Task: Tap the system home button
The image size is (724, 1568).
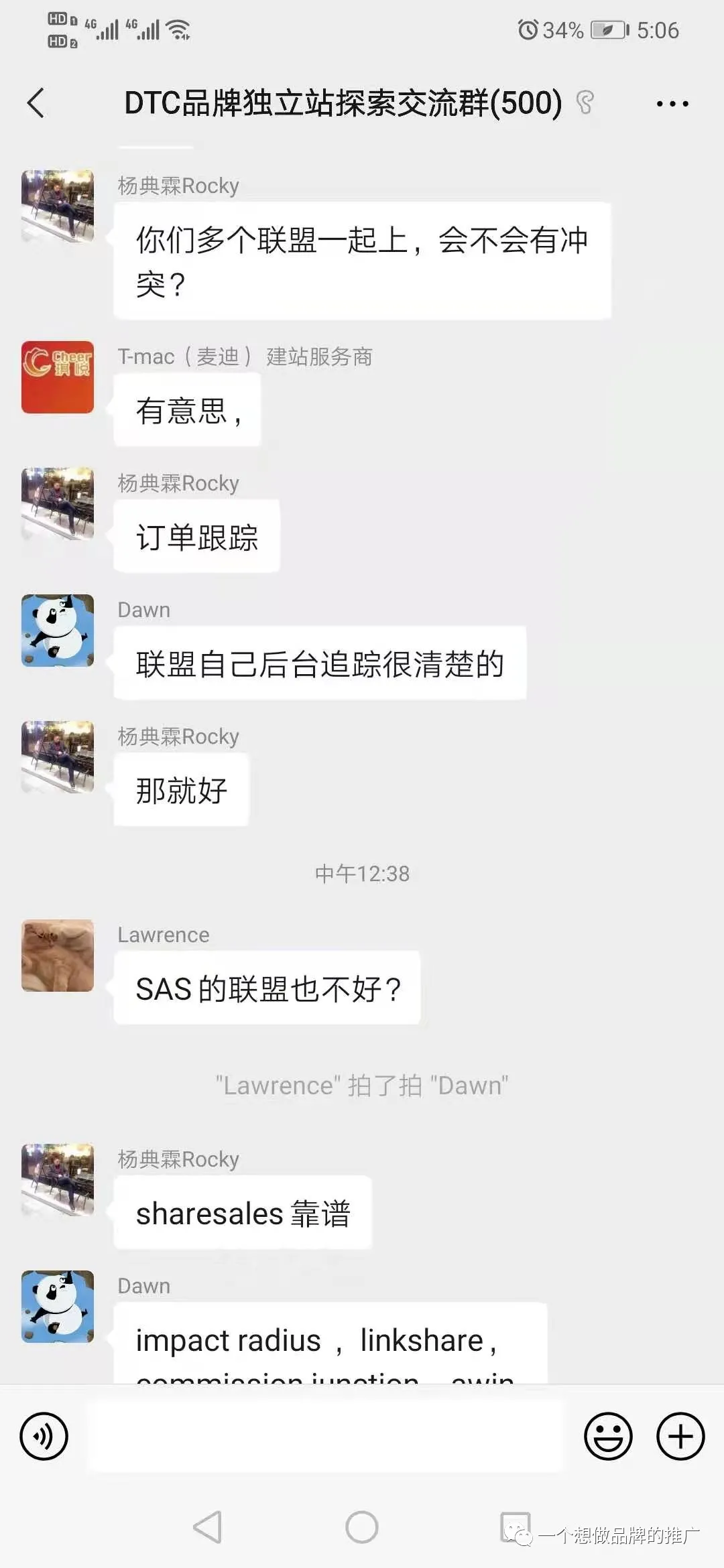Action: [x=362, y=1527]
